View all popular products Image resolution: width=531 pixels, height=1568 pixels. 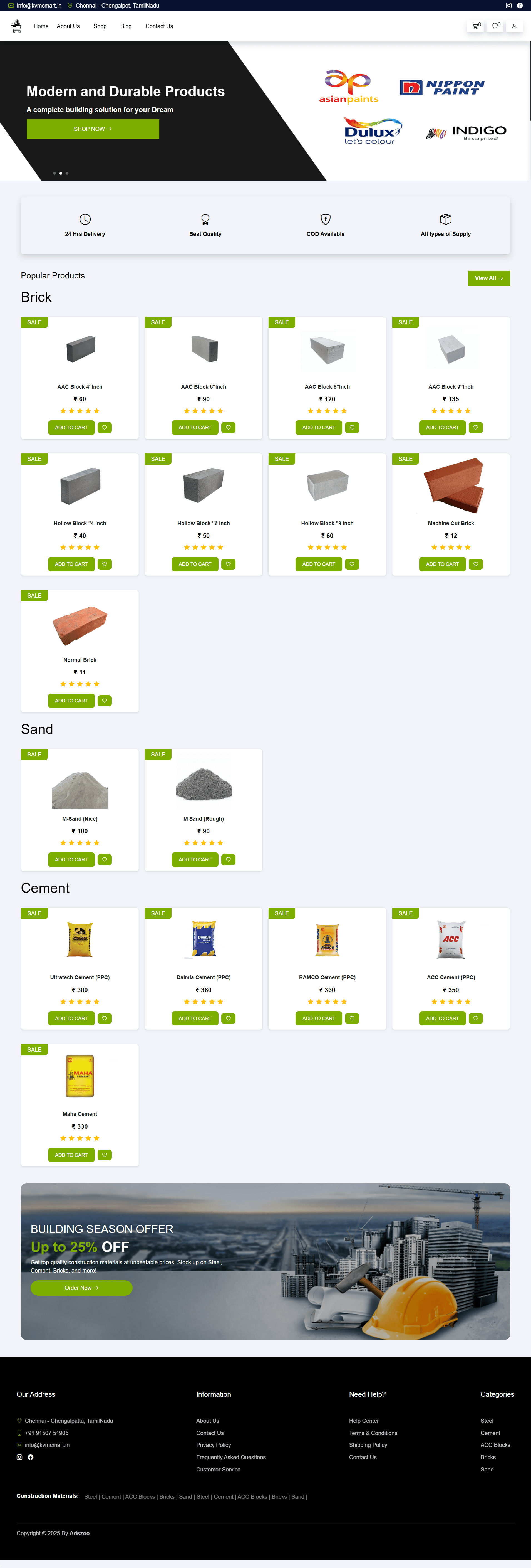point(488,278)
